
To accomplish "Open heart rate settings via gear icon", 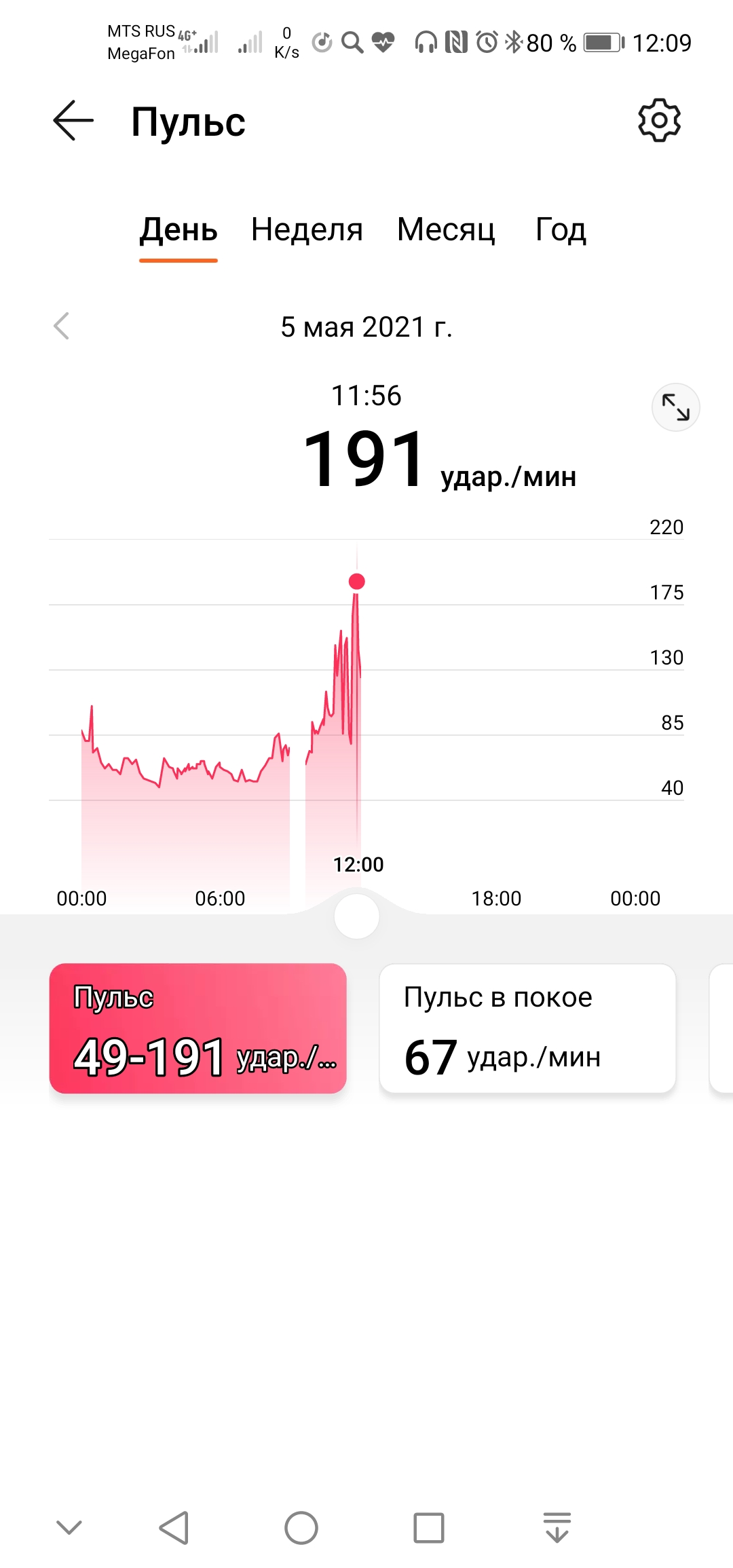I will coord(659,120).
